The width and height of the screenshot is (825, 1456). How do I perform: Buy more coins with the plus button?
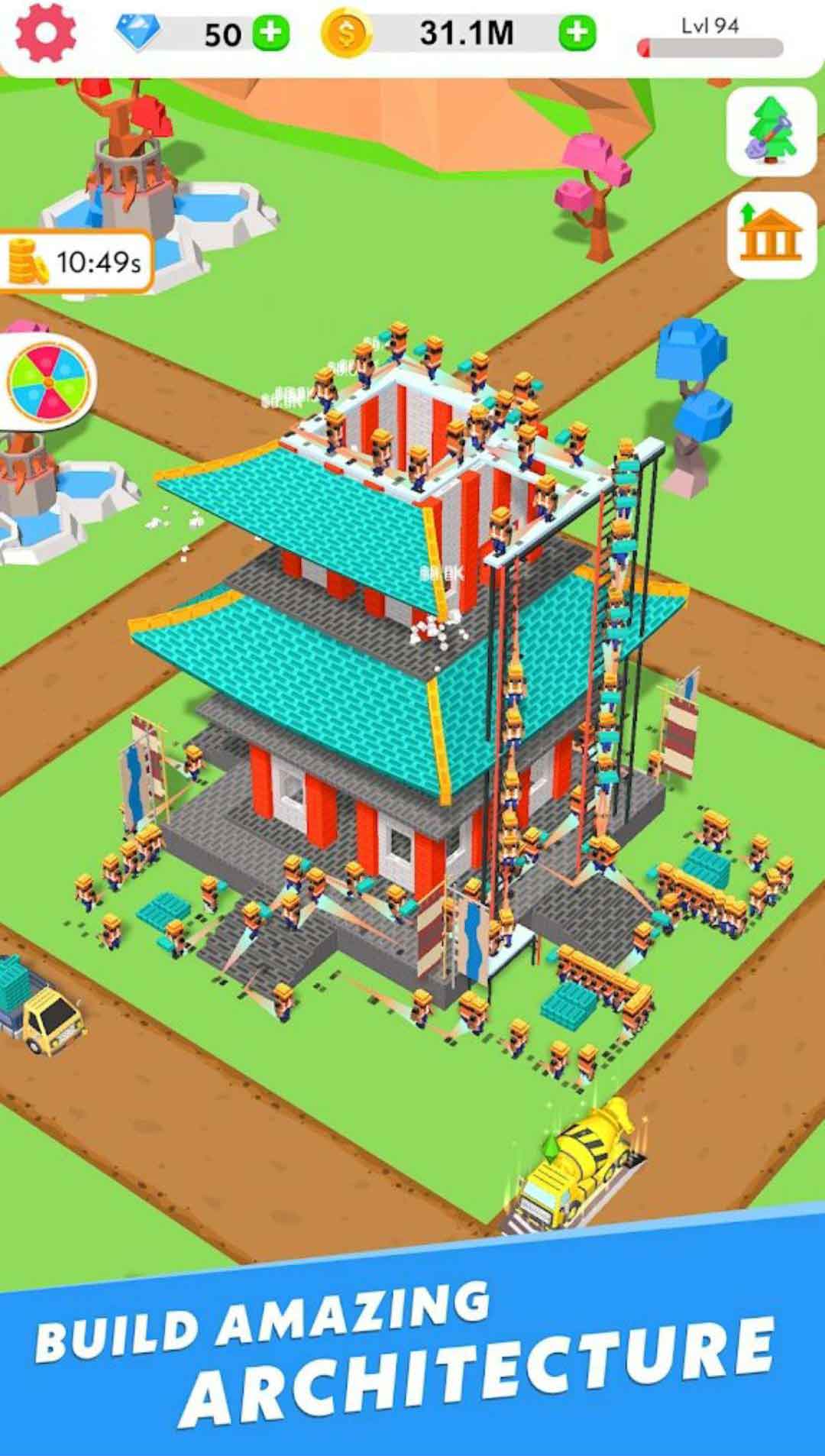point(577,33)
